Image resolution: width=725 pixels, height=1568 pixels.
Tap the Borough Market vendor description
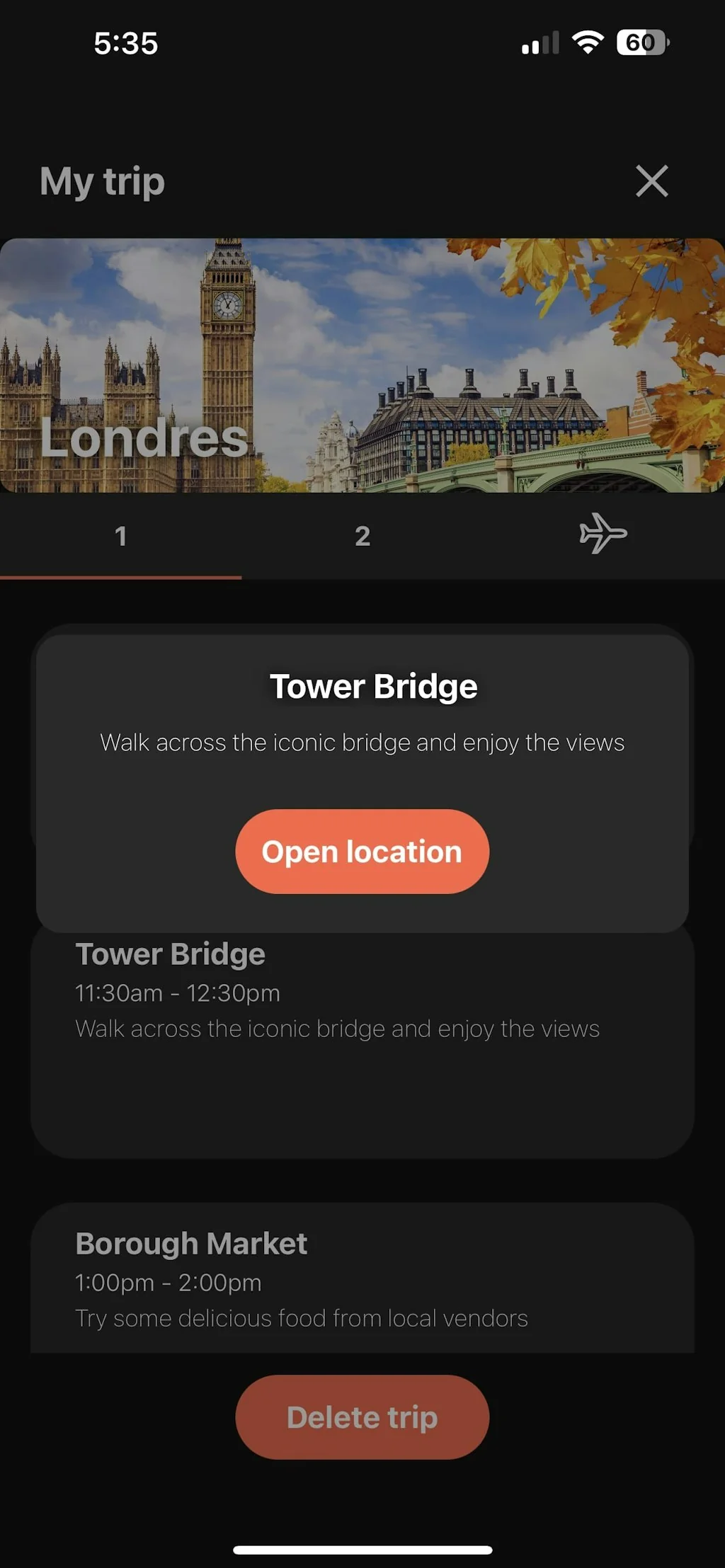[x=301, y=1318]
